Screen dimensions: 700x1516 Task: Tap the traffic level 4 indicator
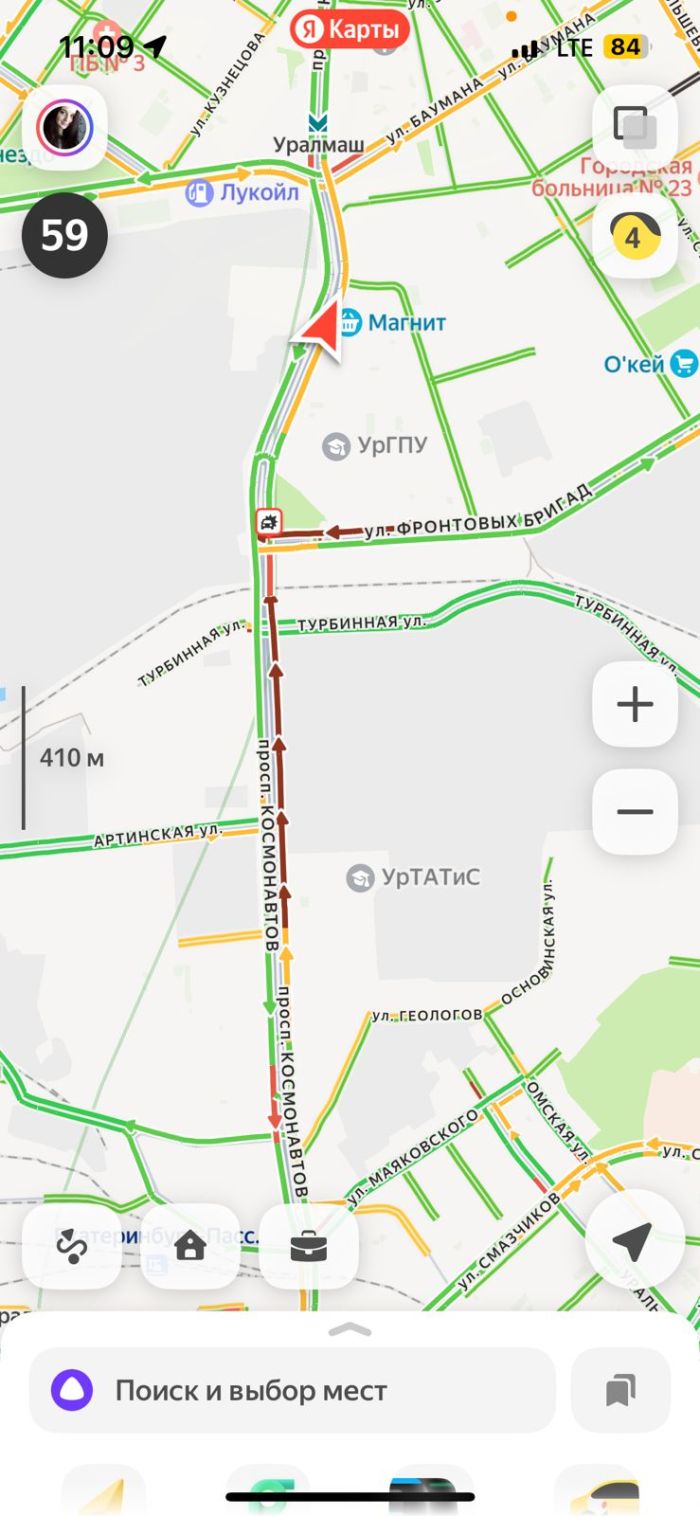[635, 237]
